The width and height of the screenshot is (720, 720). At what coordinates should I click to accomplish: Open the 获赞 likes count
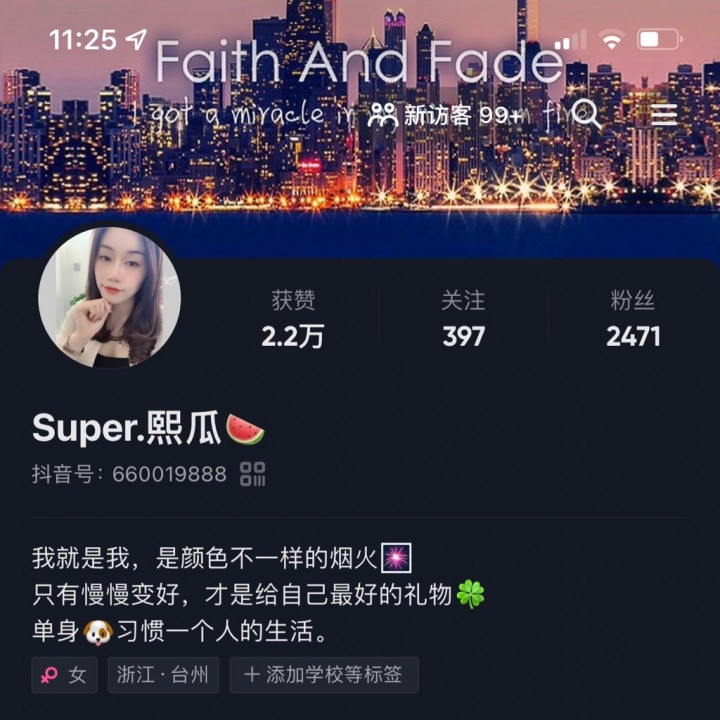[293, 318]
